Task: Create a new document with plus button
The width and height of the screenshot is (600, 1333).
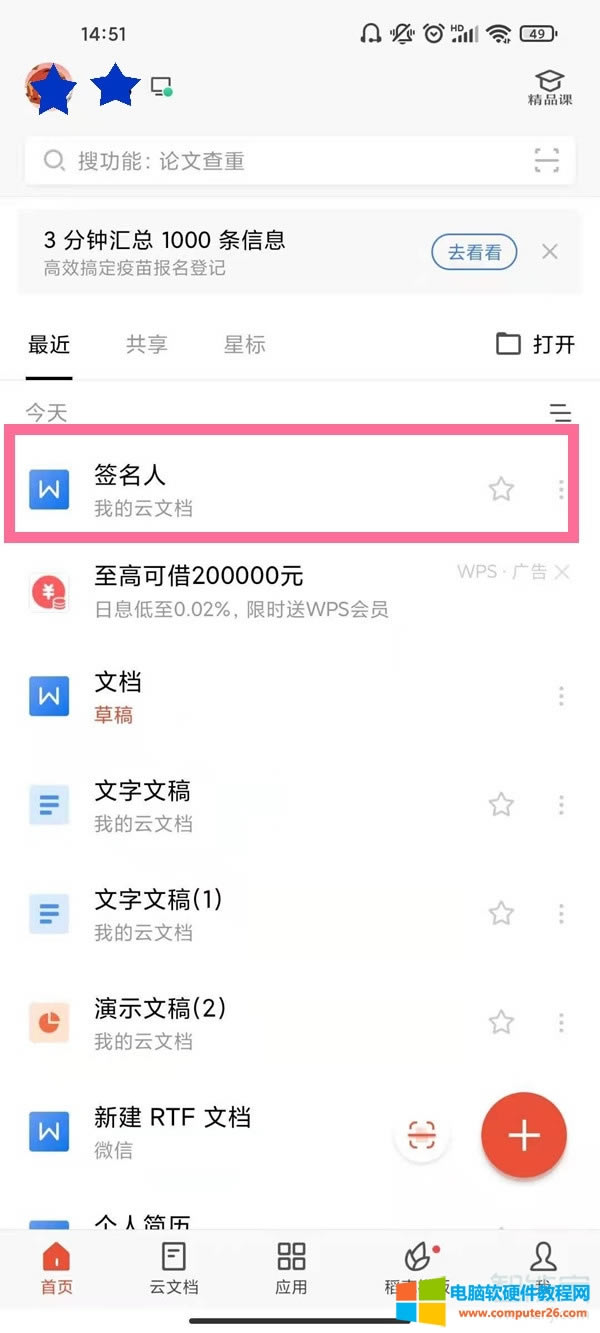Action: (524, 1135)
